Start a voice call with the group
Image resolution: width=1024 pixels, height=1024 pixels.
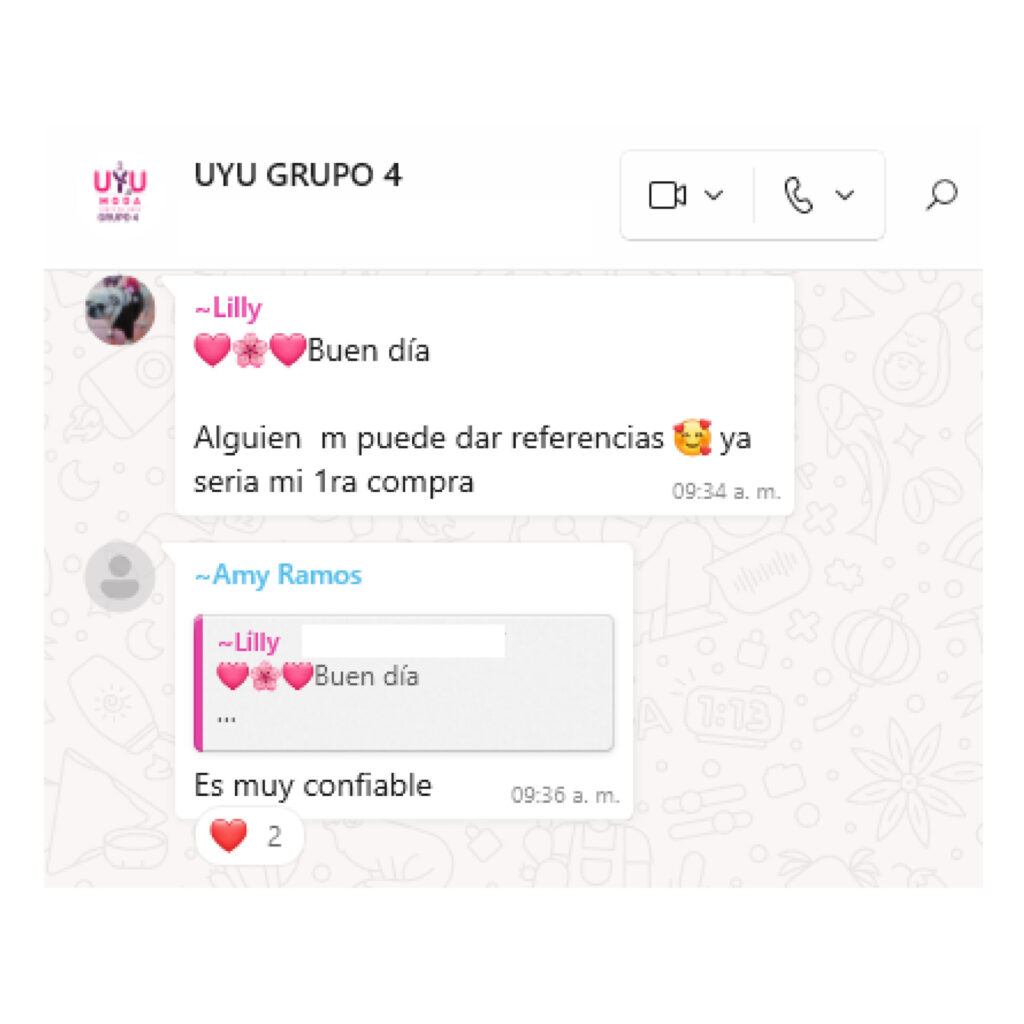point(798,195)
